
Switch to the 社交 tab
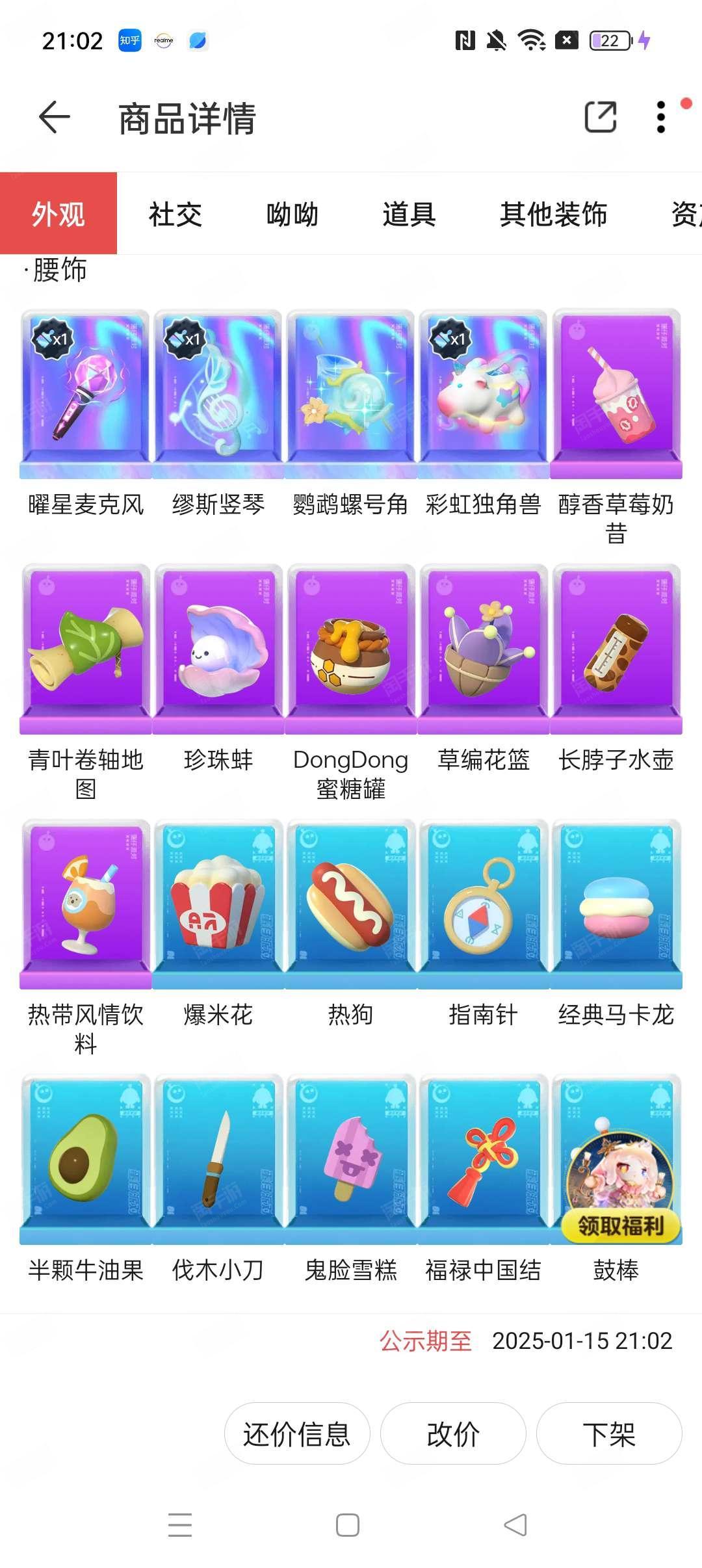[175, 214]
